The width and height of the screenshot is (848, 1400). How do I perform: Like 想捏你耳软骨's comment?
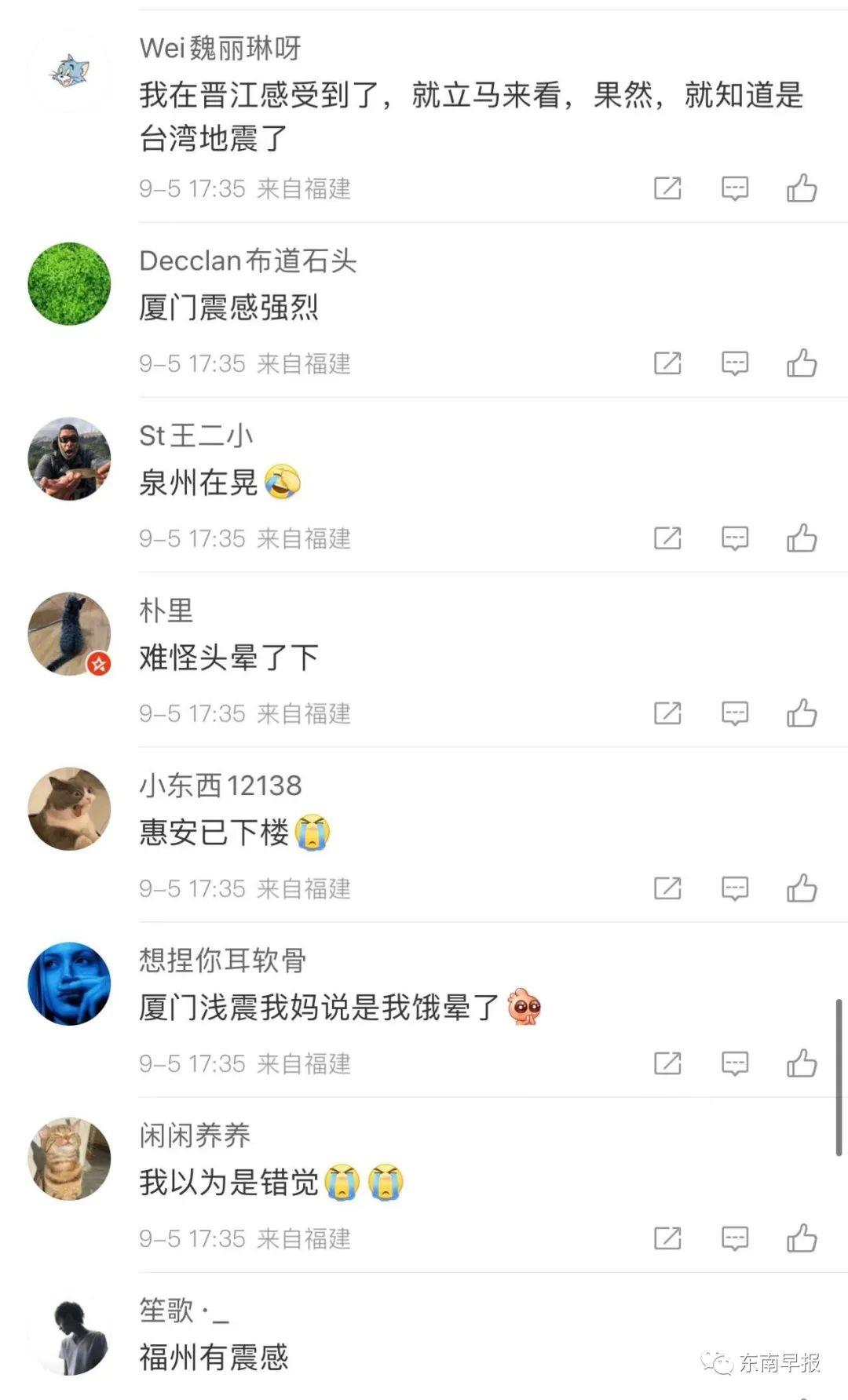[802, 1063]
